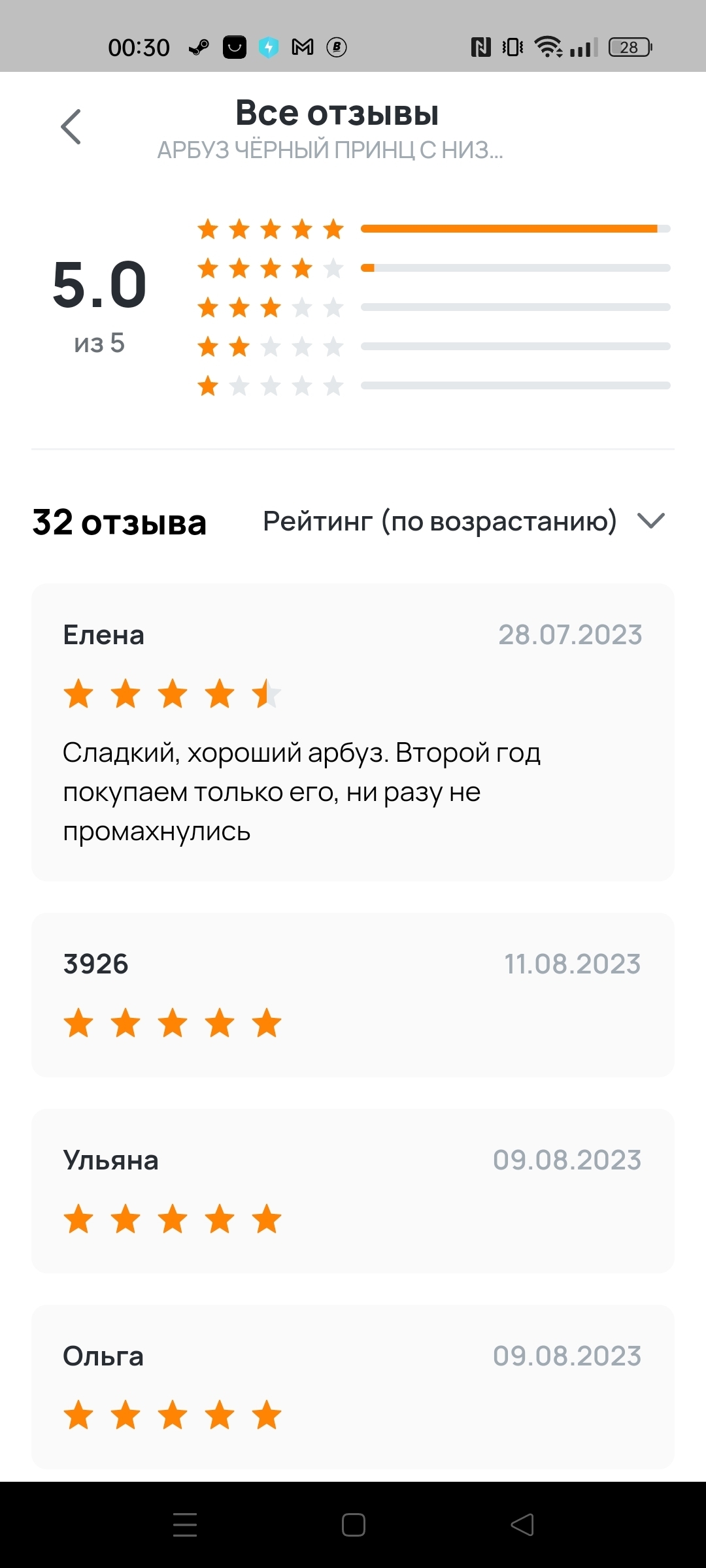This screenshot has width=706, height=1568.
Task: Tap the system home button
Action: pos(353,1525)
